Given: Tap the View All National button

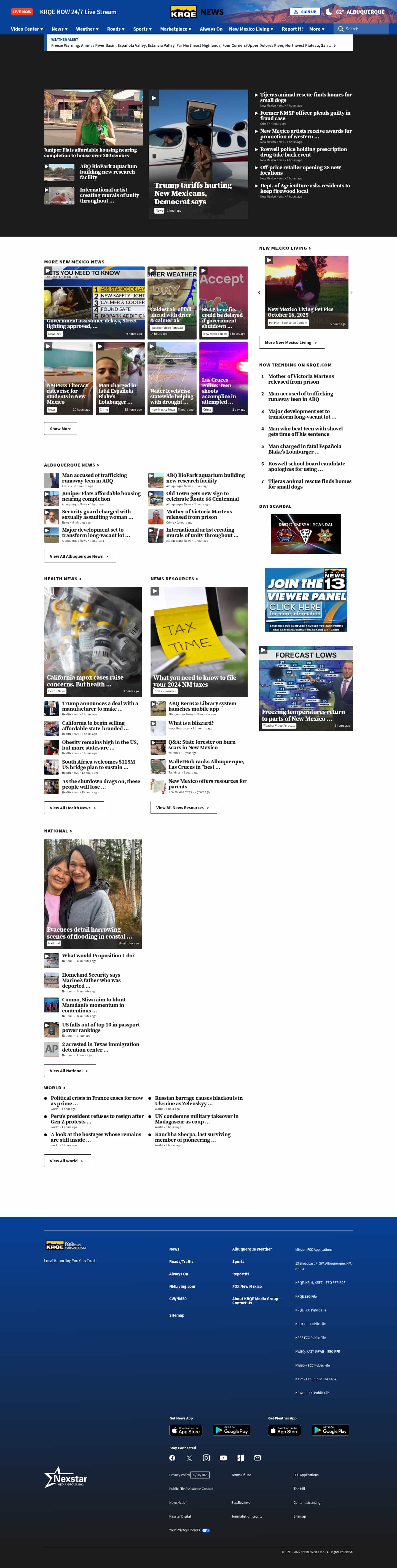Looking at the screenshot, I should tap(69, 1071).
